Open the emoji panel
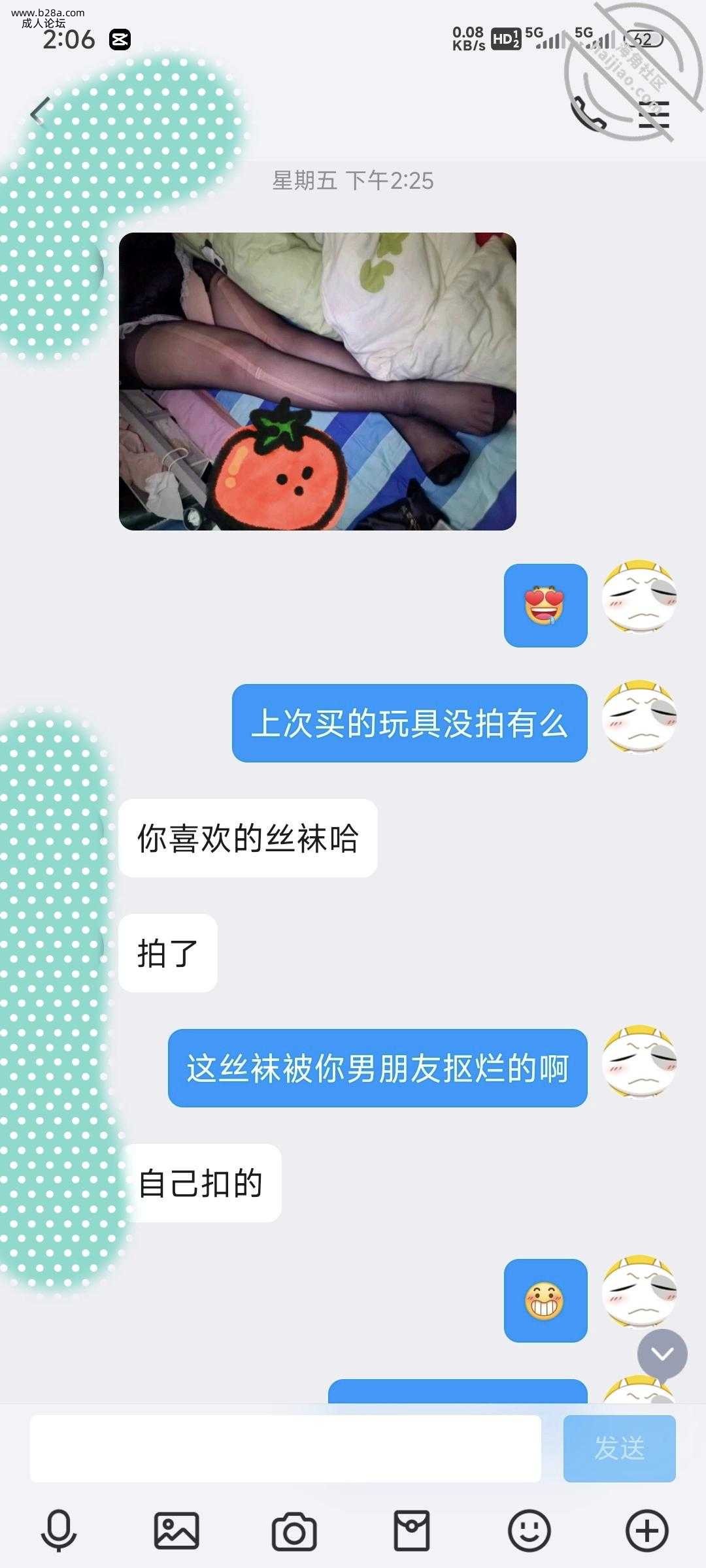 (x=529, y=1530)
